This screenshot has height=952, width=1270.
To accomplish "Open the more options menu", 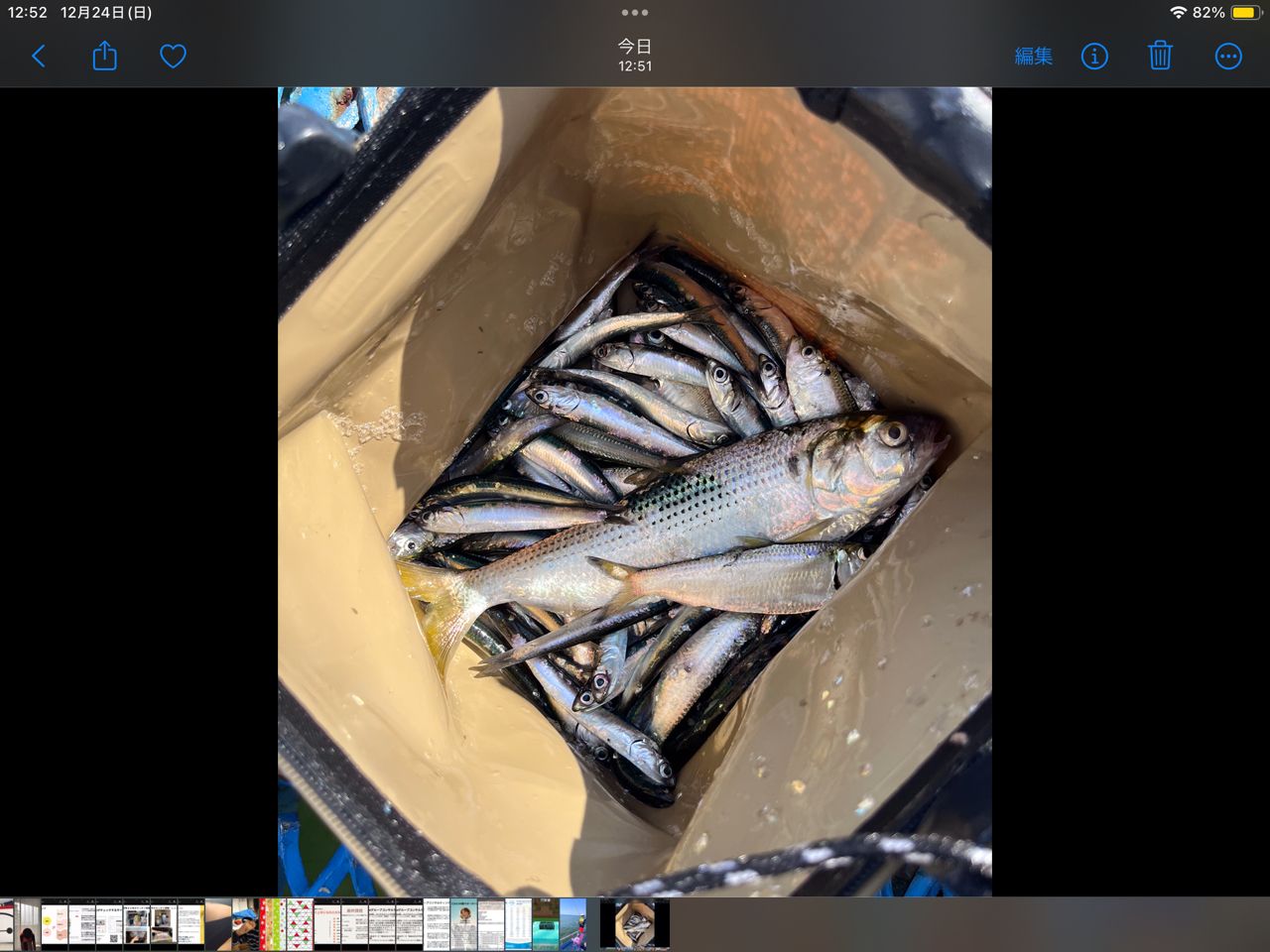I will (x=1228, y=57).
